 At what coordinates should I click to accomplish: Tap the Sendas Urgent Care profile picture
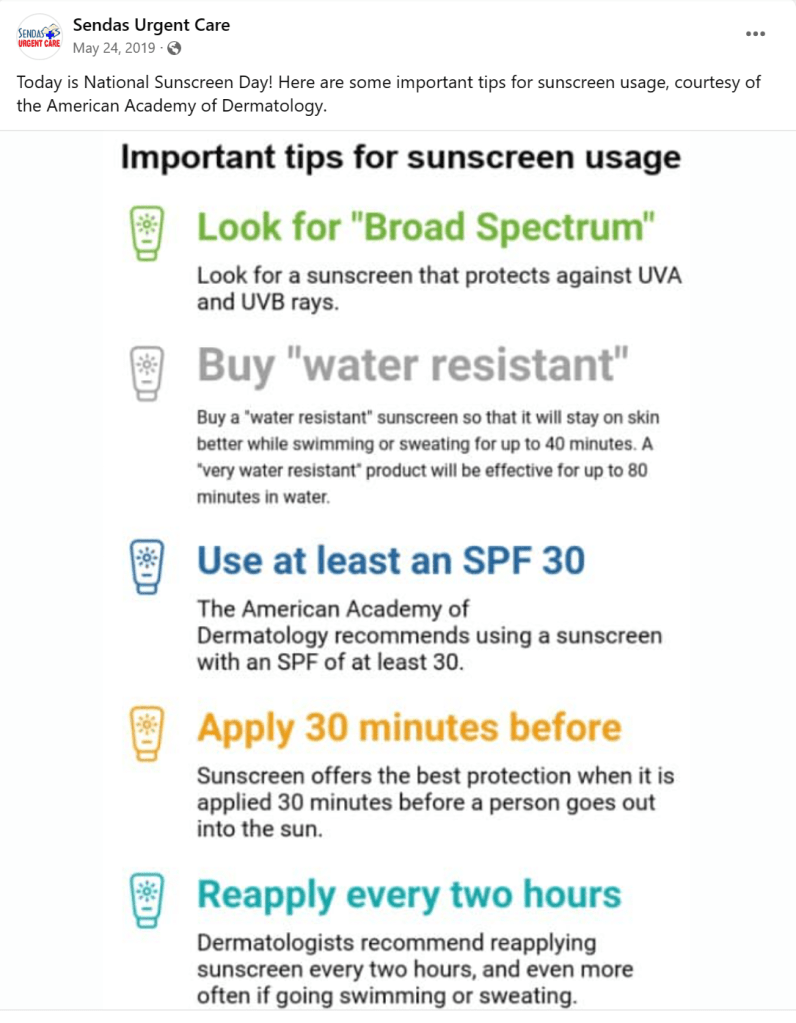point(39,36)
